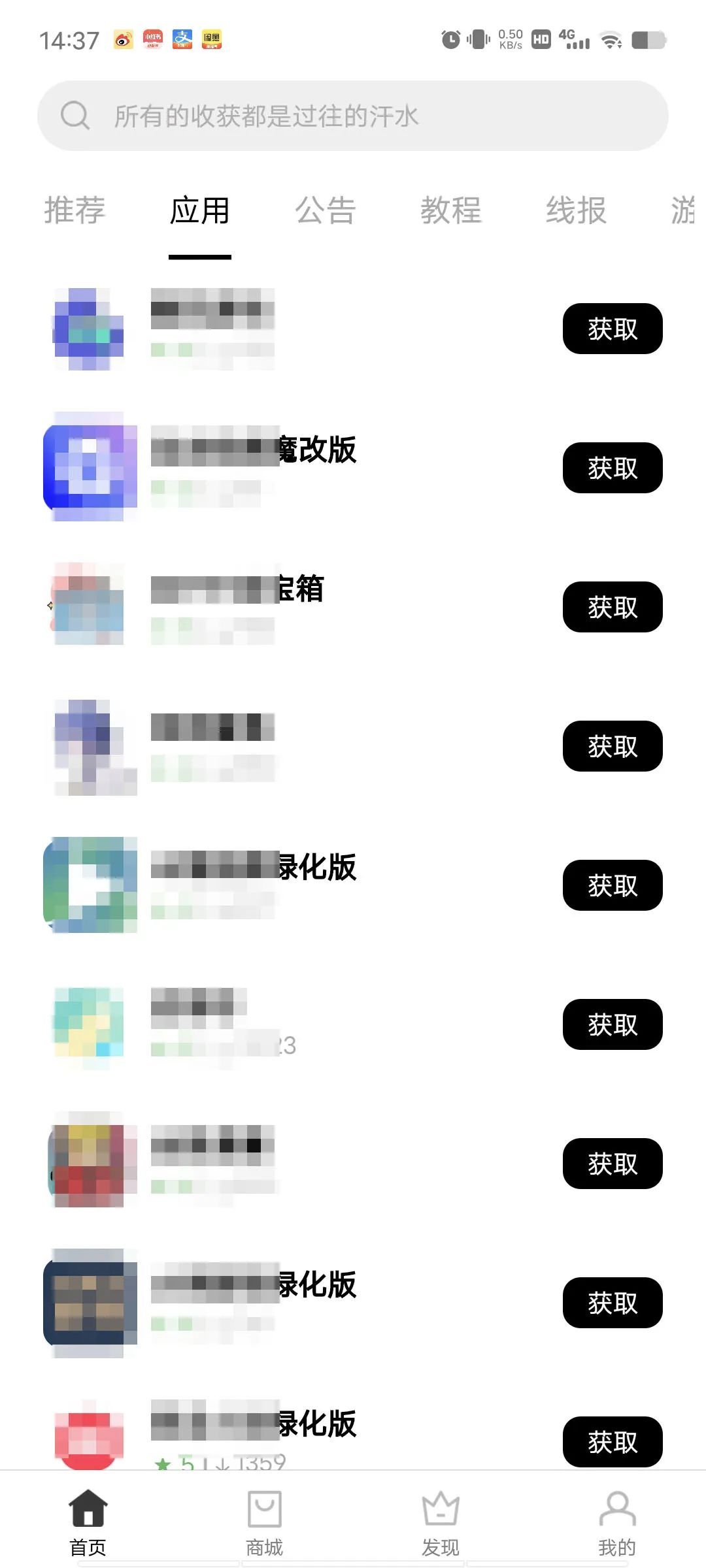Tap 获取 for the app ending in 魔改版
This screenshot has height=1568, width=706.
[x=613, y=468]
